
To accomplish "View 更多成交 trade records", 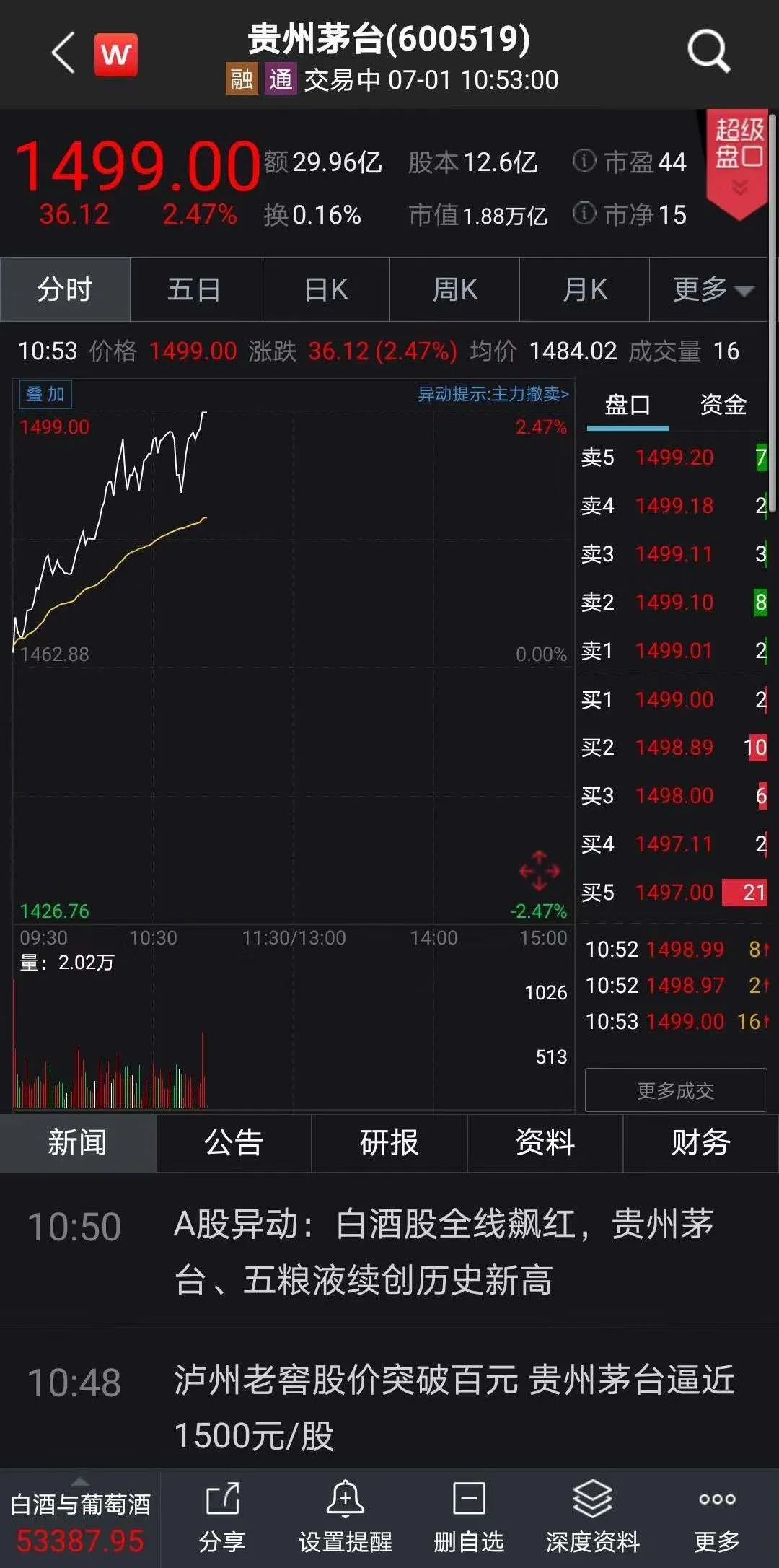I will tap(675, 1090).
